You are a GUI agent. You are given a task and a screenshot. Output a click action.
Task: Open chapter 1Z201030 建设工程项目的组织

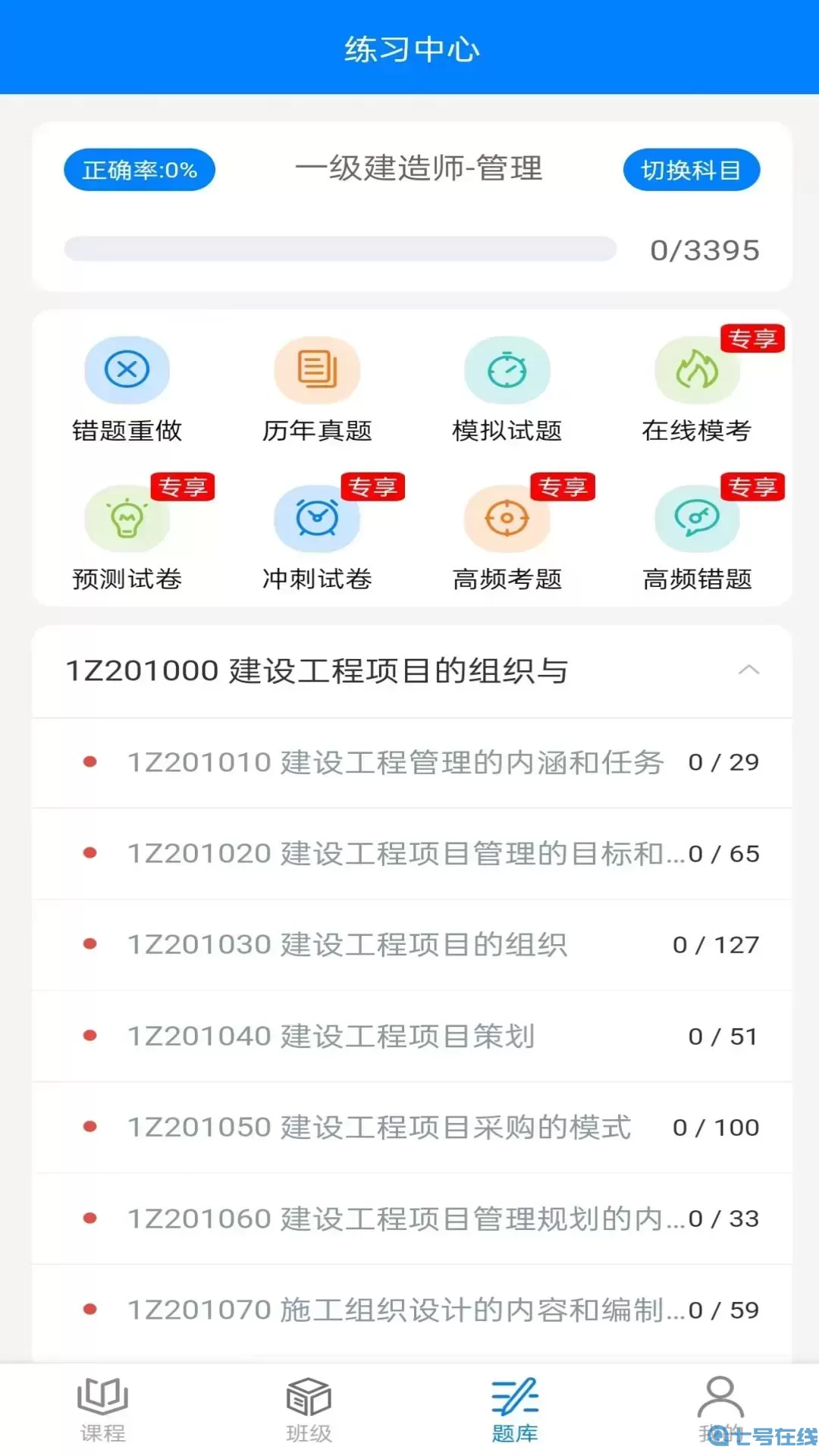pos(409,945)
